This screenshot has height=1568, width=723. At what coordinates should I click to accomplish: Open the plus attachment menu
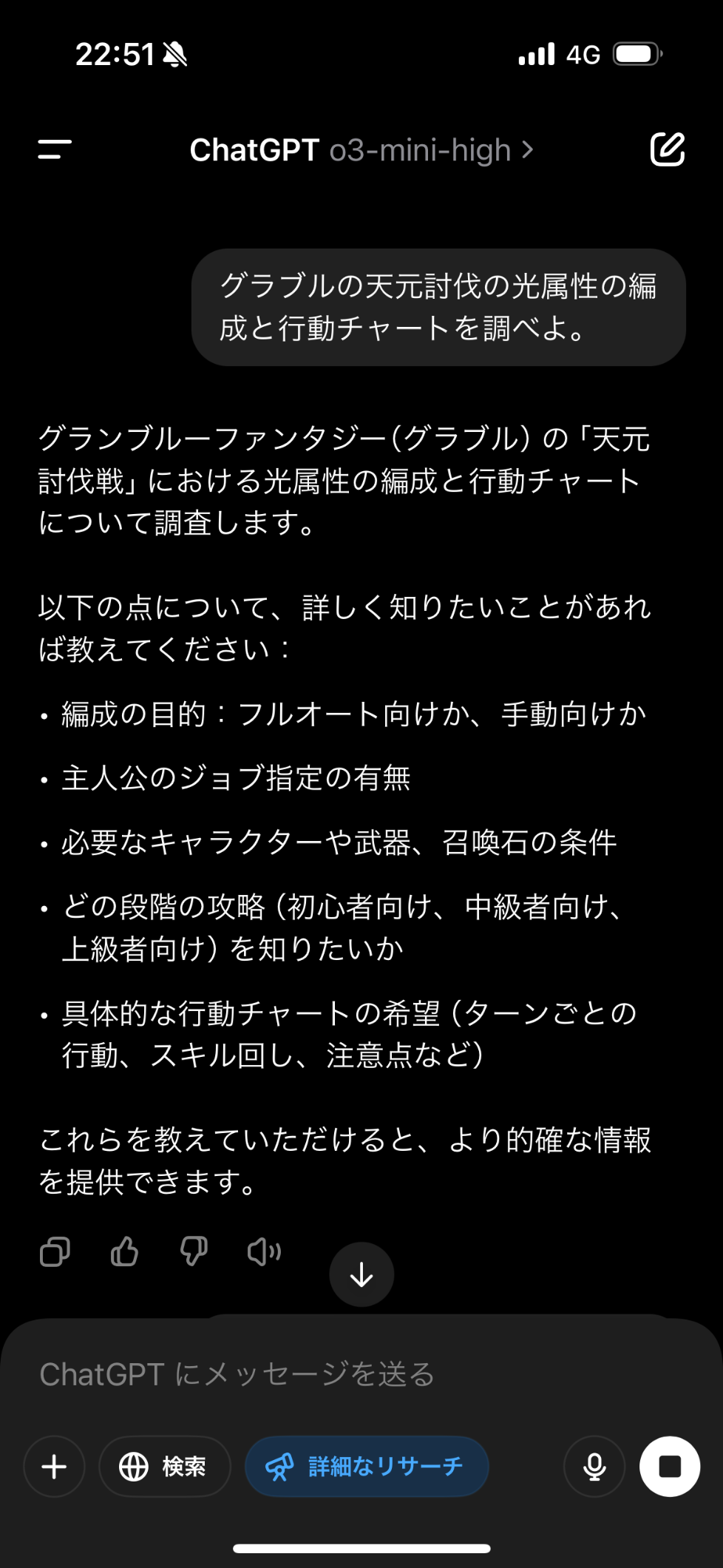[54, 1467]
